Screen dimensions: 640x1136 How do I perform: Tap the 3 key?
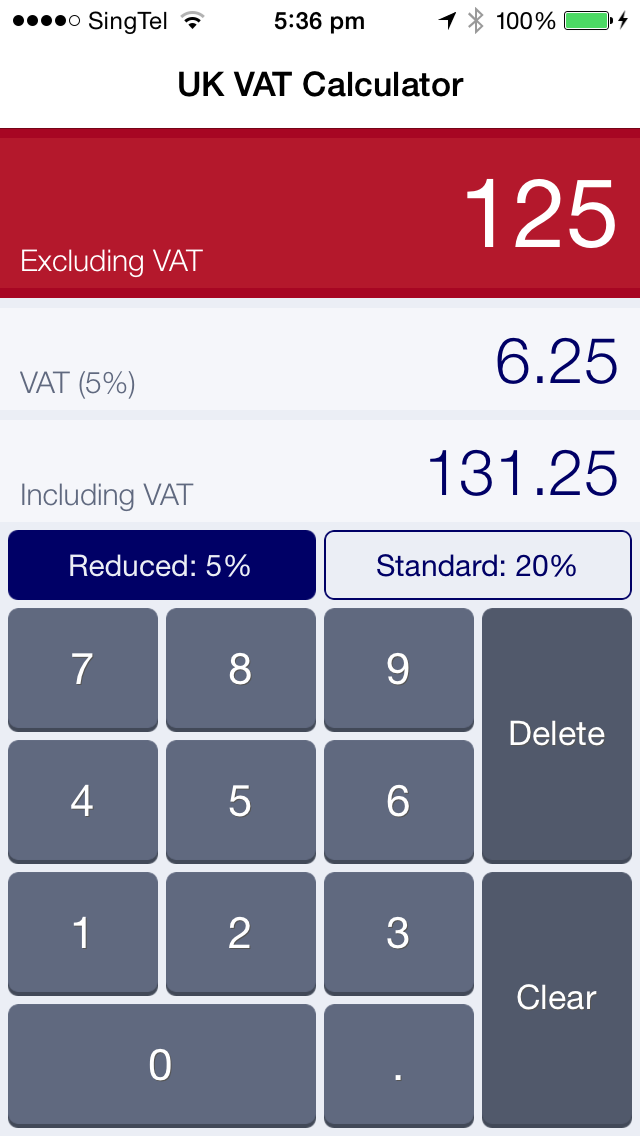[399, 933]
